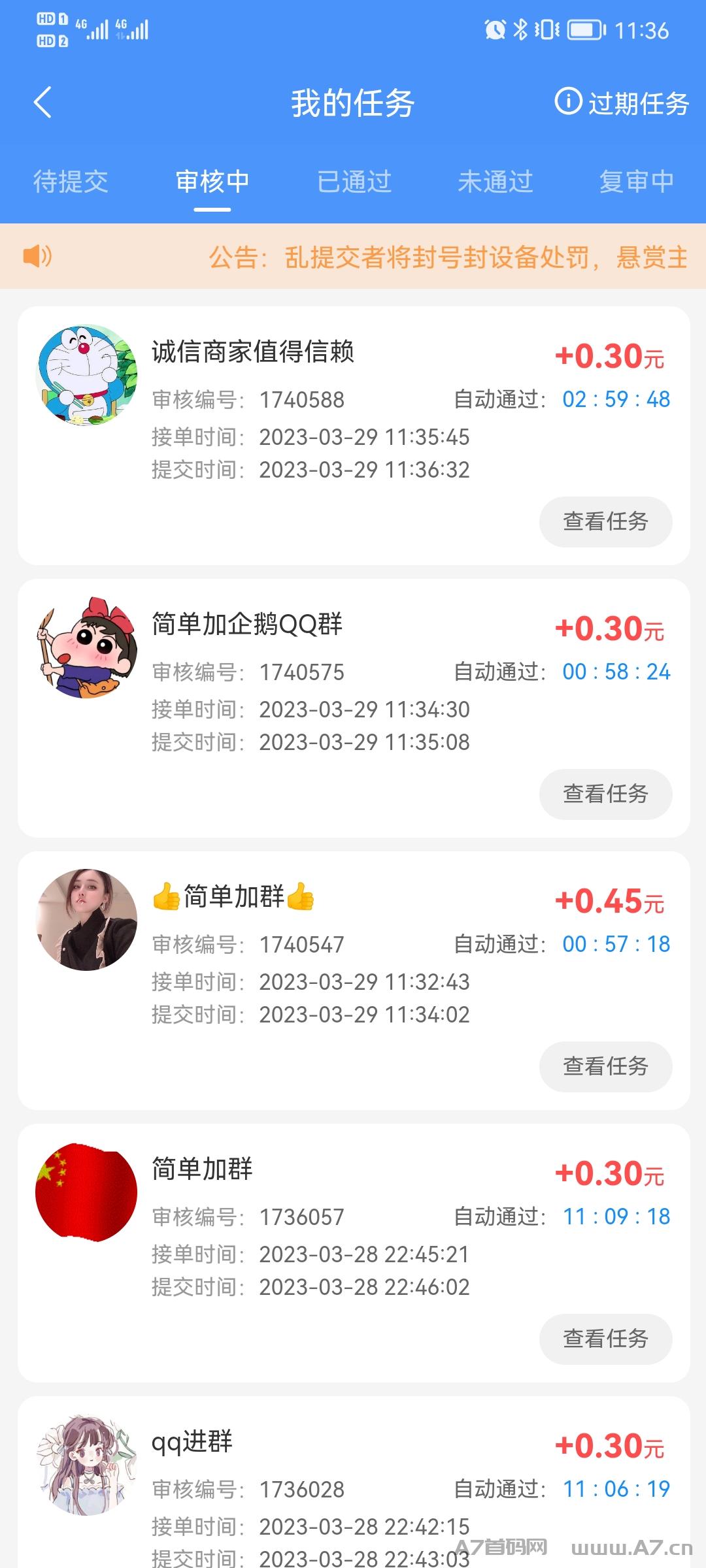This screenshot has width=706, height=1568.
Task: Open the qq进群 task card
Action: [x=354, y=1482]
